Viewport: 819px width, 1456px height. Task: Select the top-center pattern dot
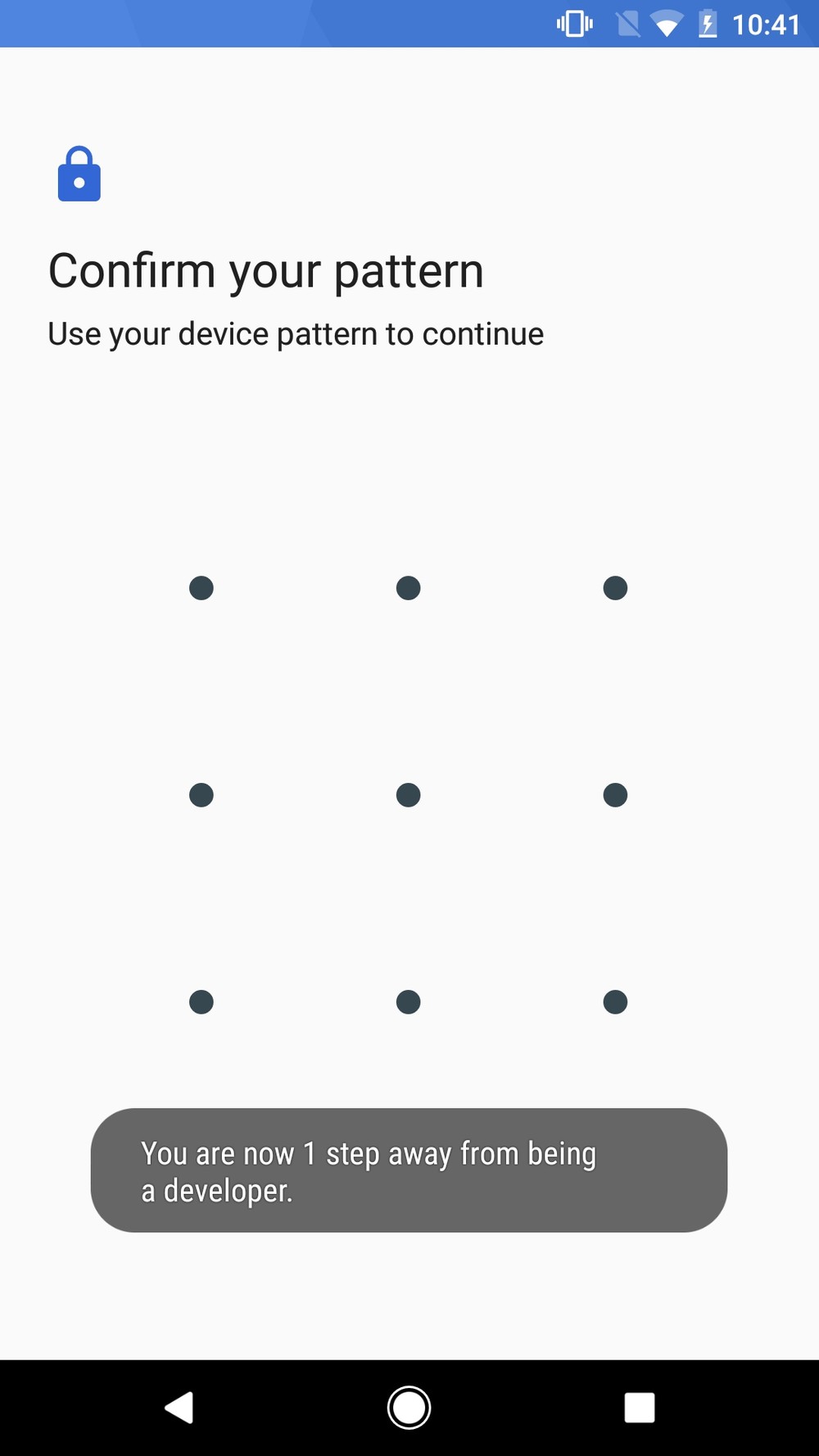point(409,588)
